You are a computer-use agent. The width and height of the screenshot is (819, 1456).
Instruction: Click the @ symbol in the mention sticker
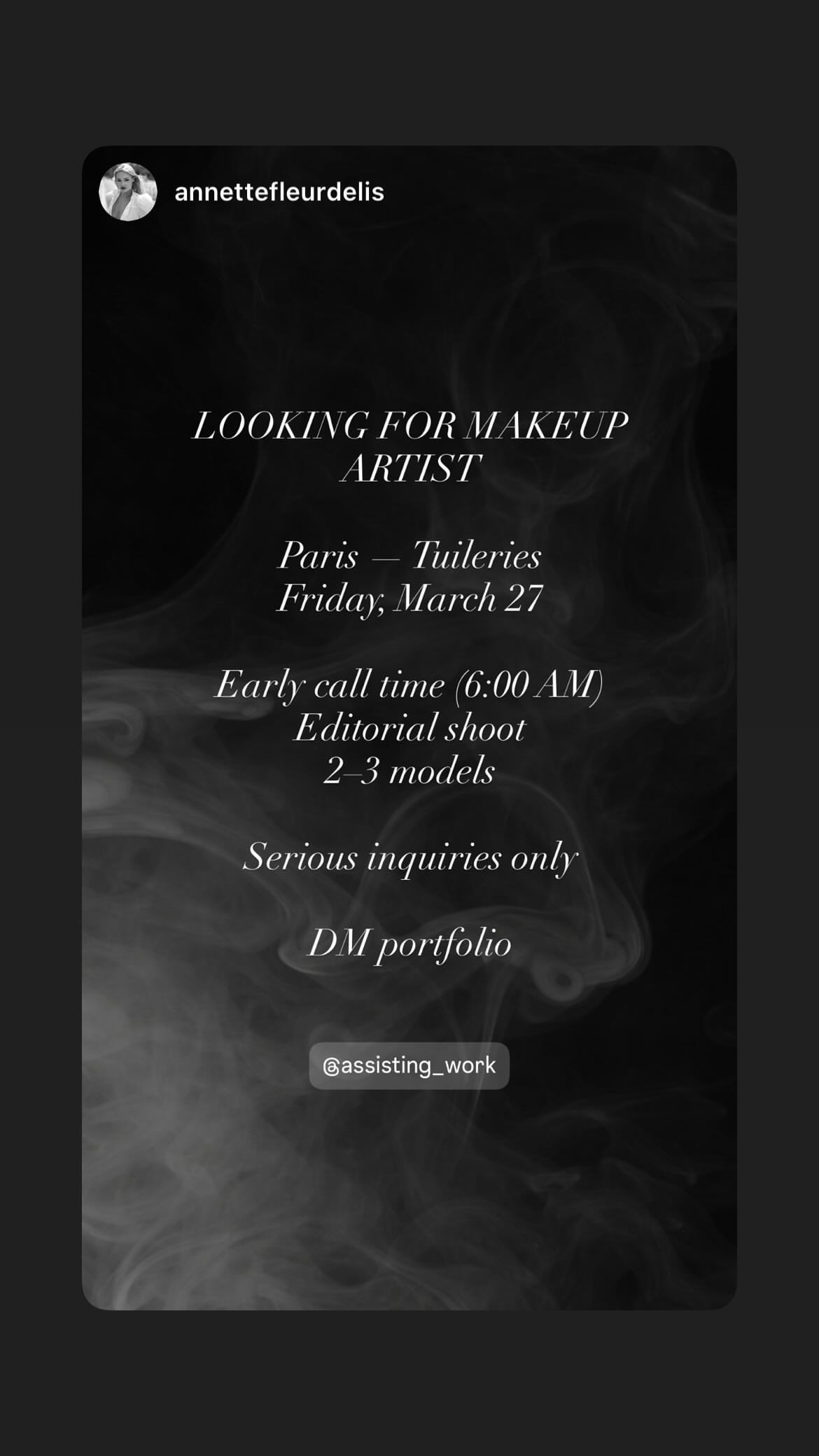(x=330, y=1066)
